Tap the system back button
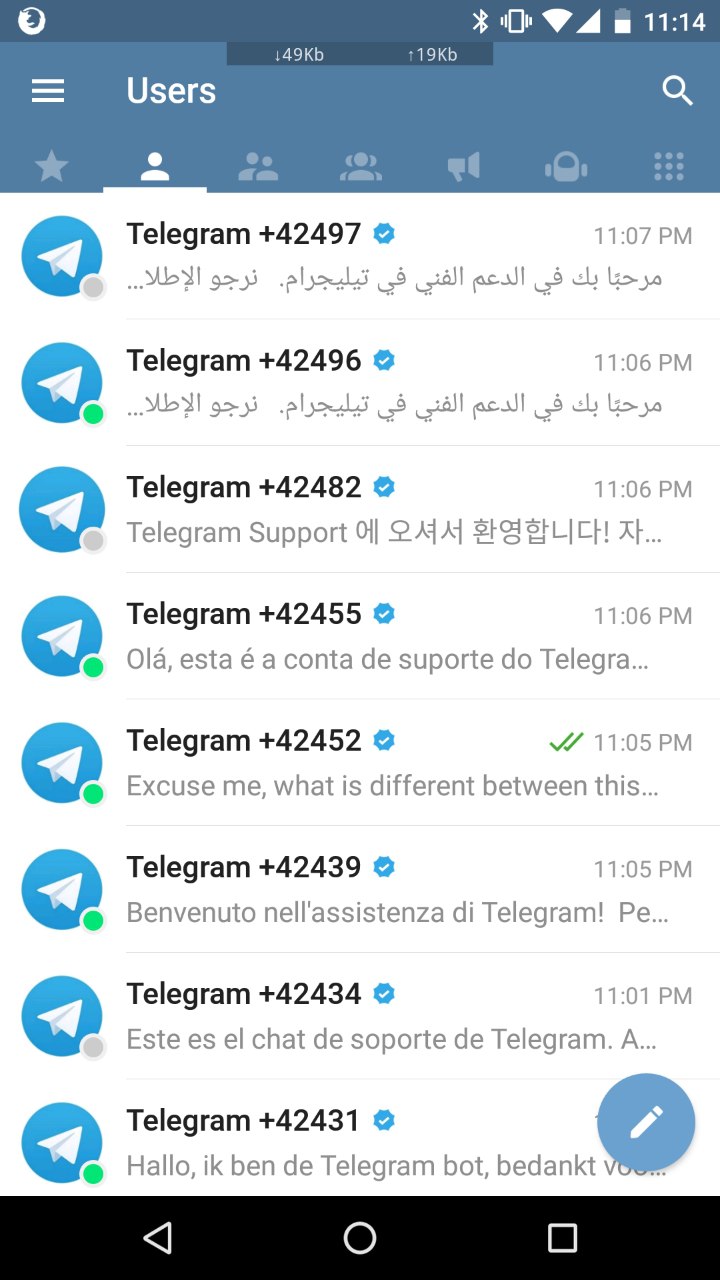The width and height of the screenshot is (720, 1280). 157,1238
